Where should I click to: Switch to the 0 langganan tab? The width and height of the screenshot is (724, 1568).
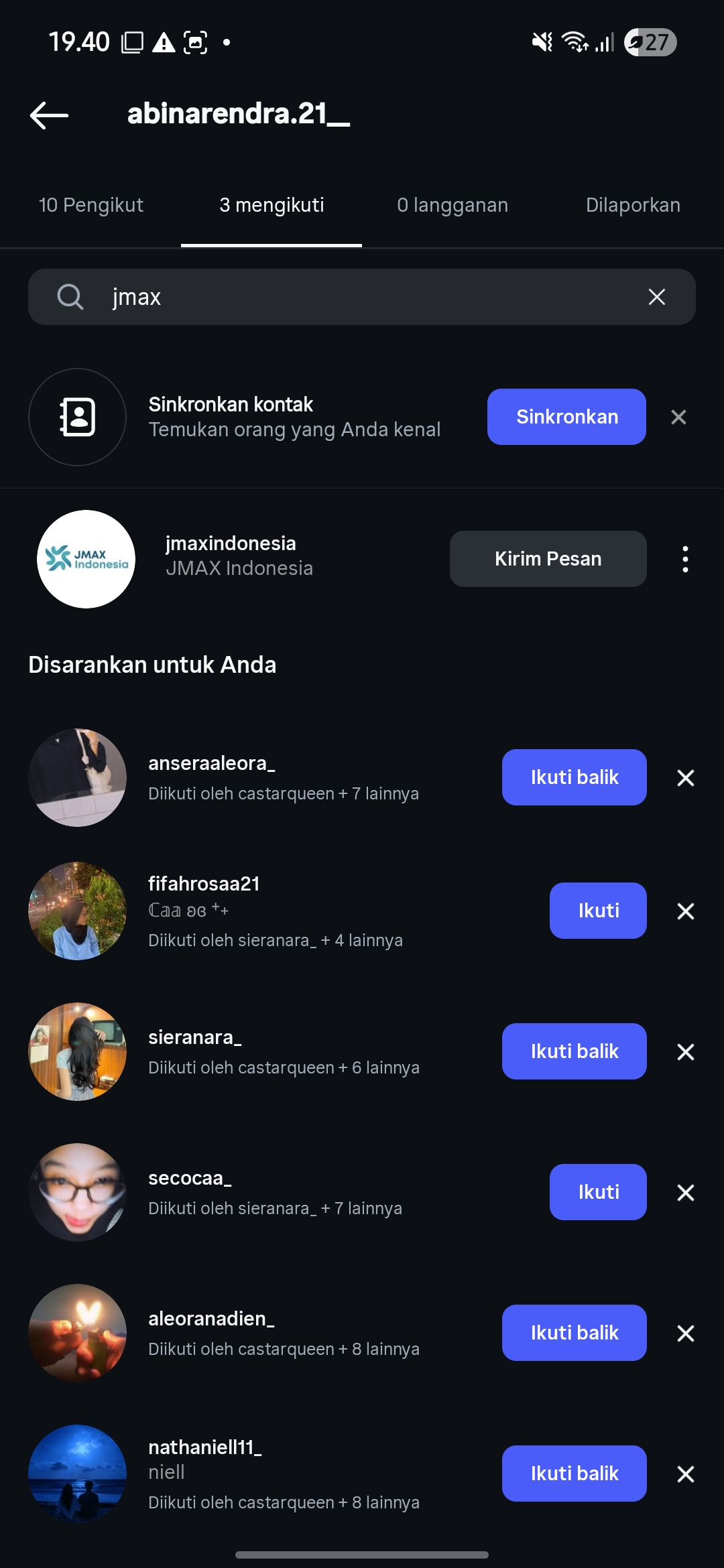pyautogui.click(x=452, y=205)
